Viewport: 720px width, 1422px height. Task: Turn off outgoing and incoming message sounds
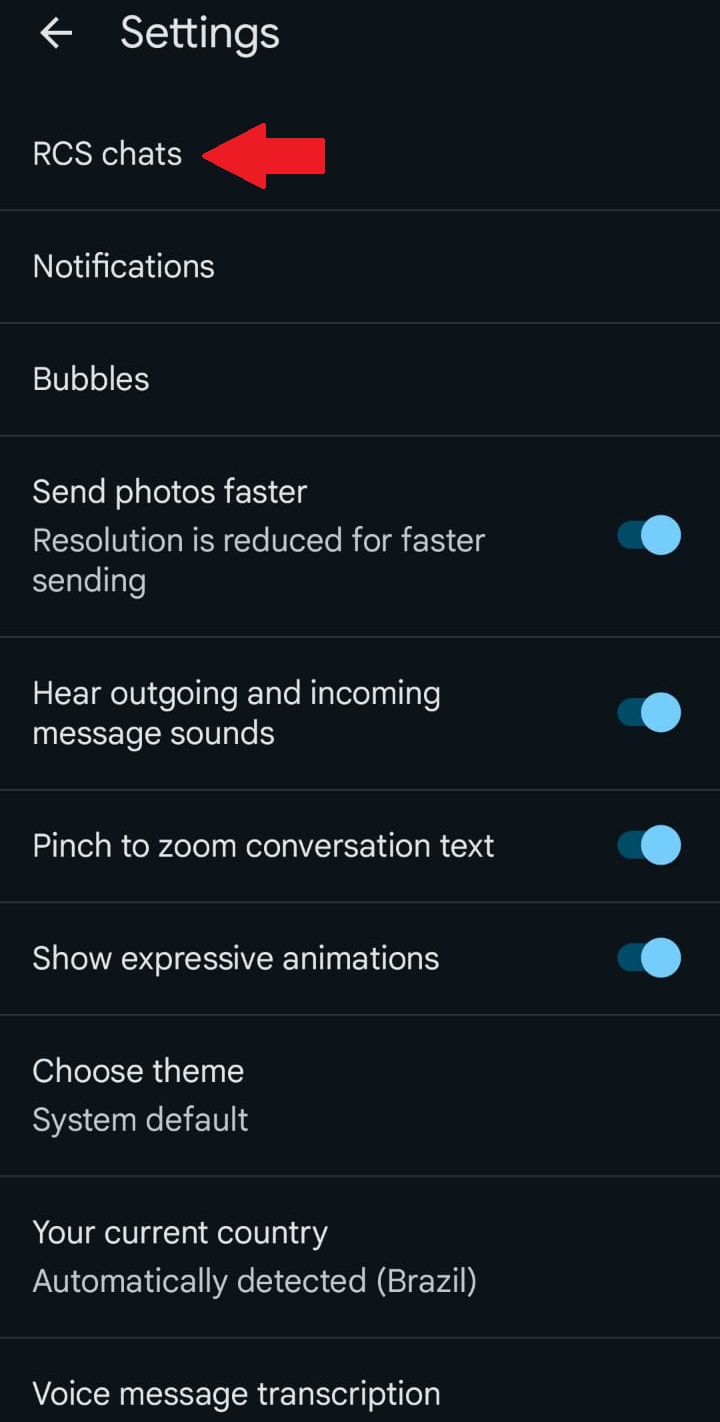coord(649,713)
